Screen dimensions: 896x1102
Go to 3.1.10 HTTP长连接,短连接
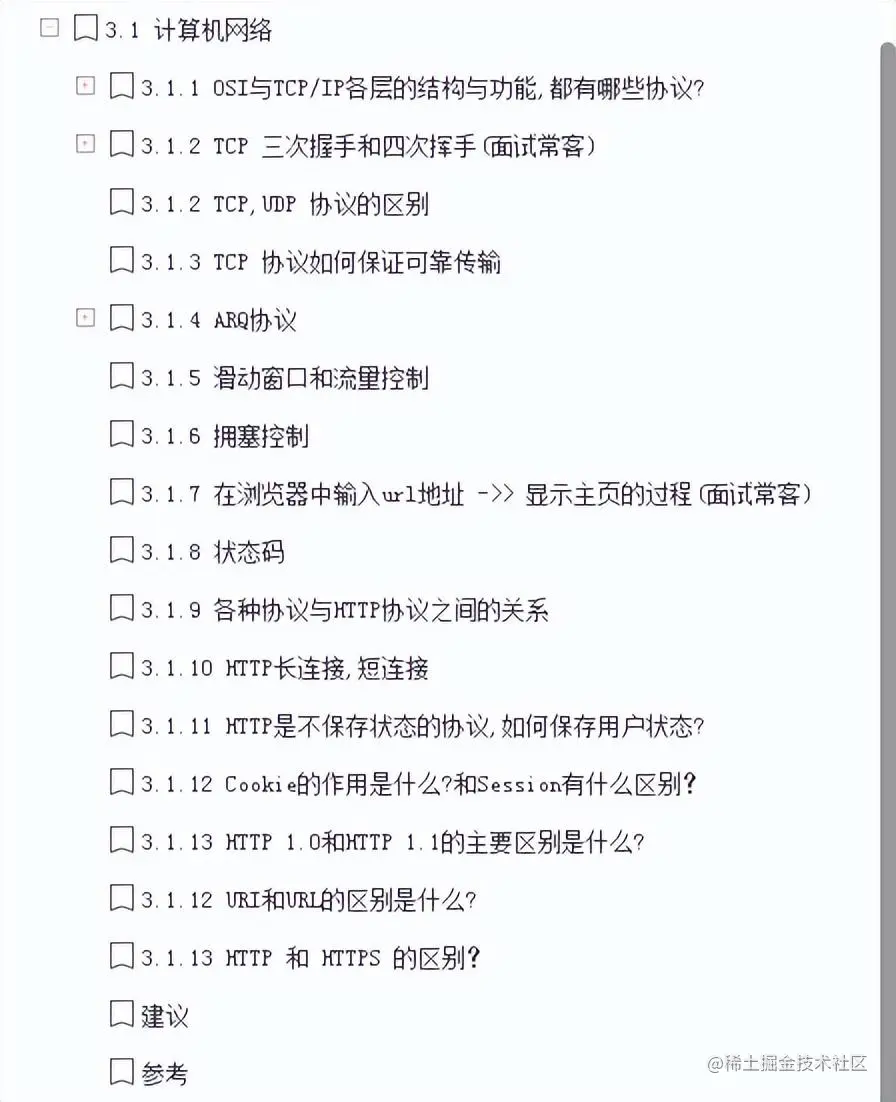click(x=284, y=668)
